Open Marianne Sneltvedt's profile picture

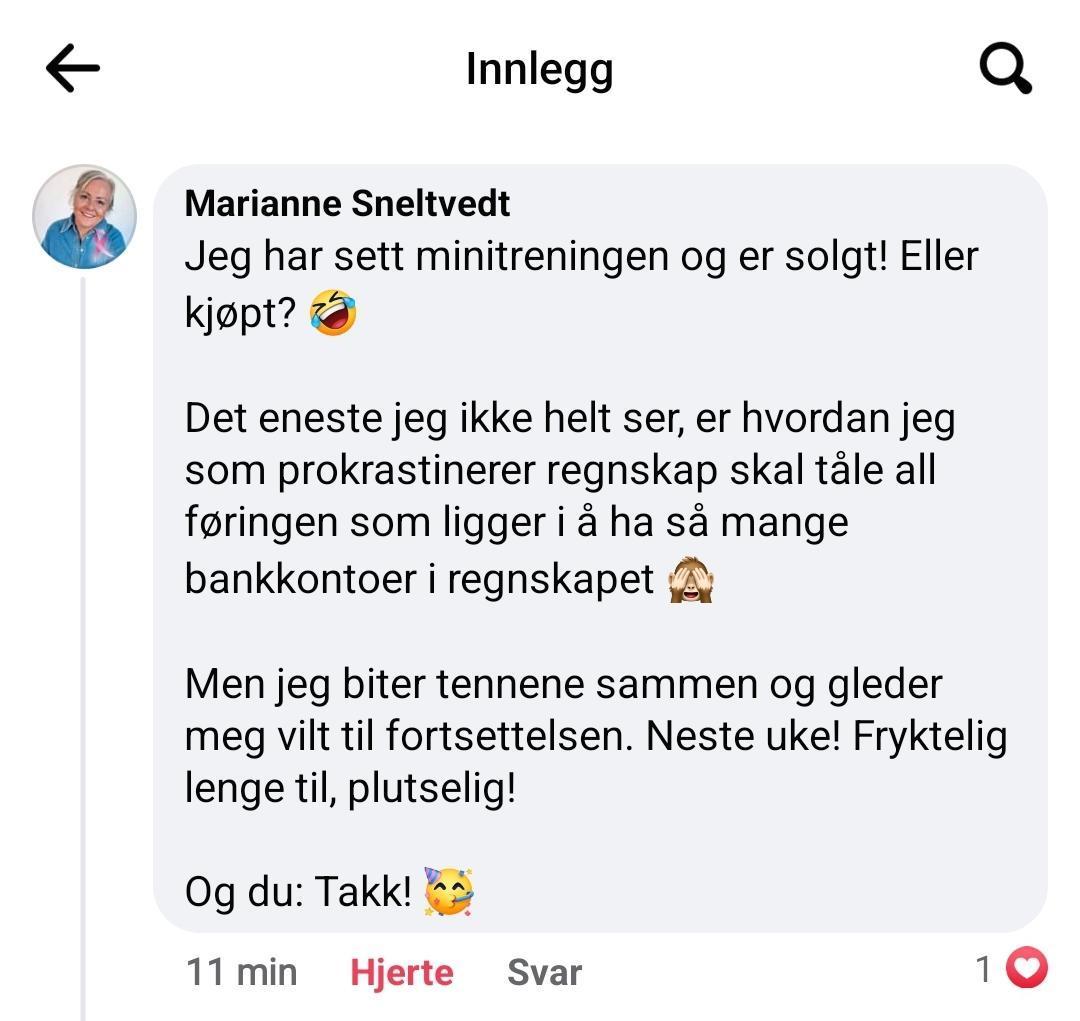click(x=84, y=217)
